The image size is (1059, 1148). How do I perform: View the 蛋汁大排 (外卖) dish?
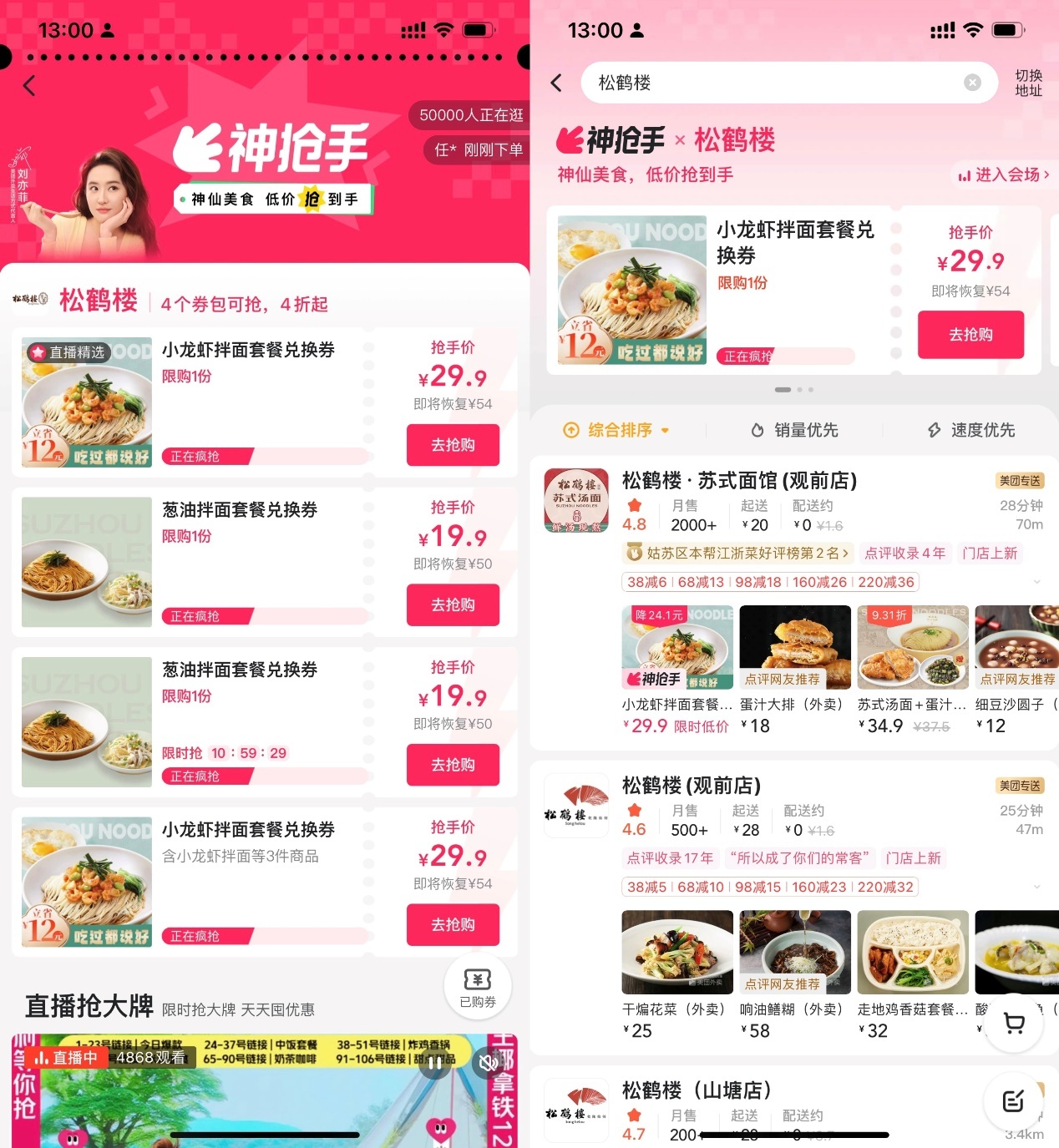coord(794,647)
